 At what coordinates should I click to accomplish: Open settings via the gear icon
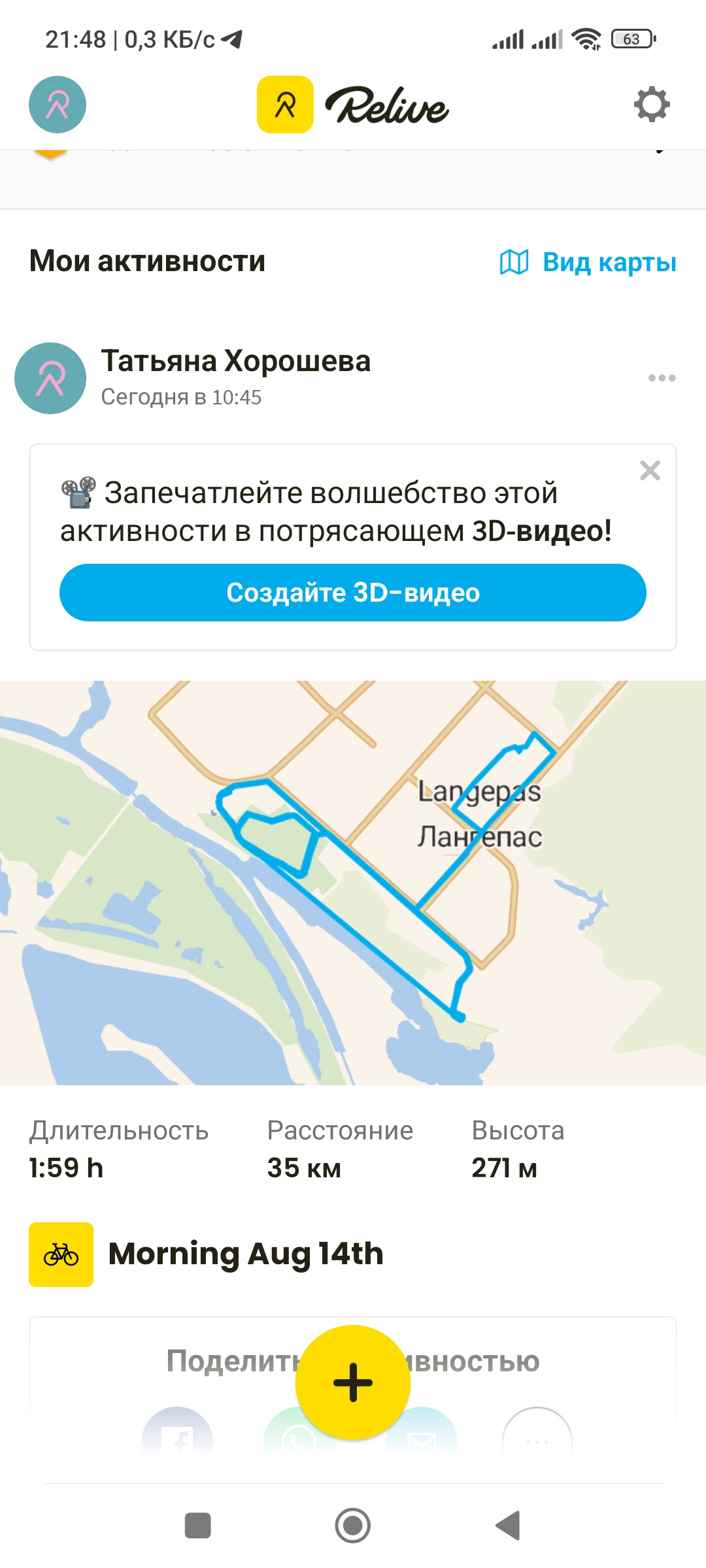click(652, 105)
